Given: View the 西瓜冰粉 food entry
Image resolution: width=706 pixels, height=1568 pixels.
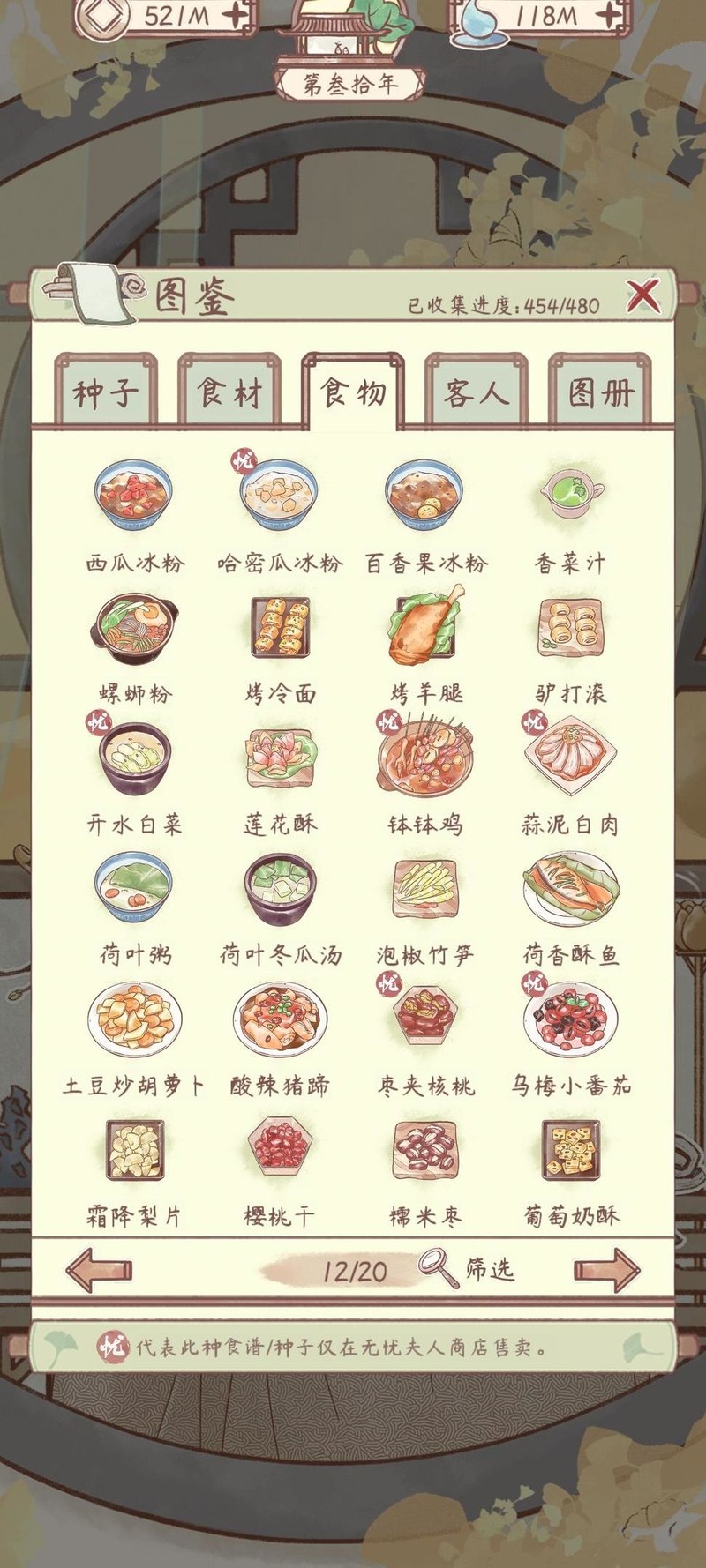Looking at the screenshot, I should (x=134, y=496).
